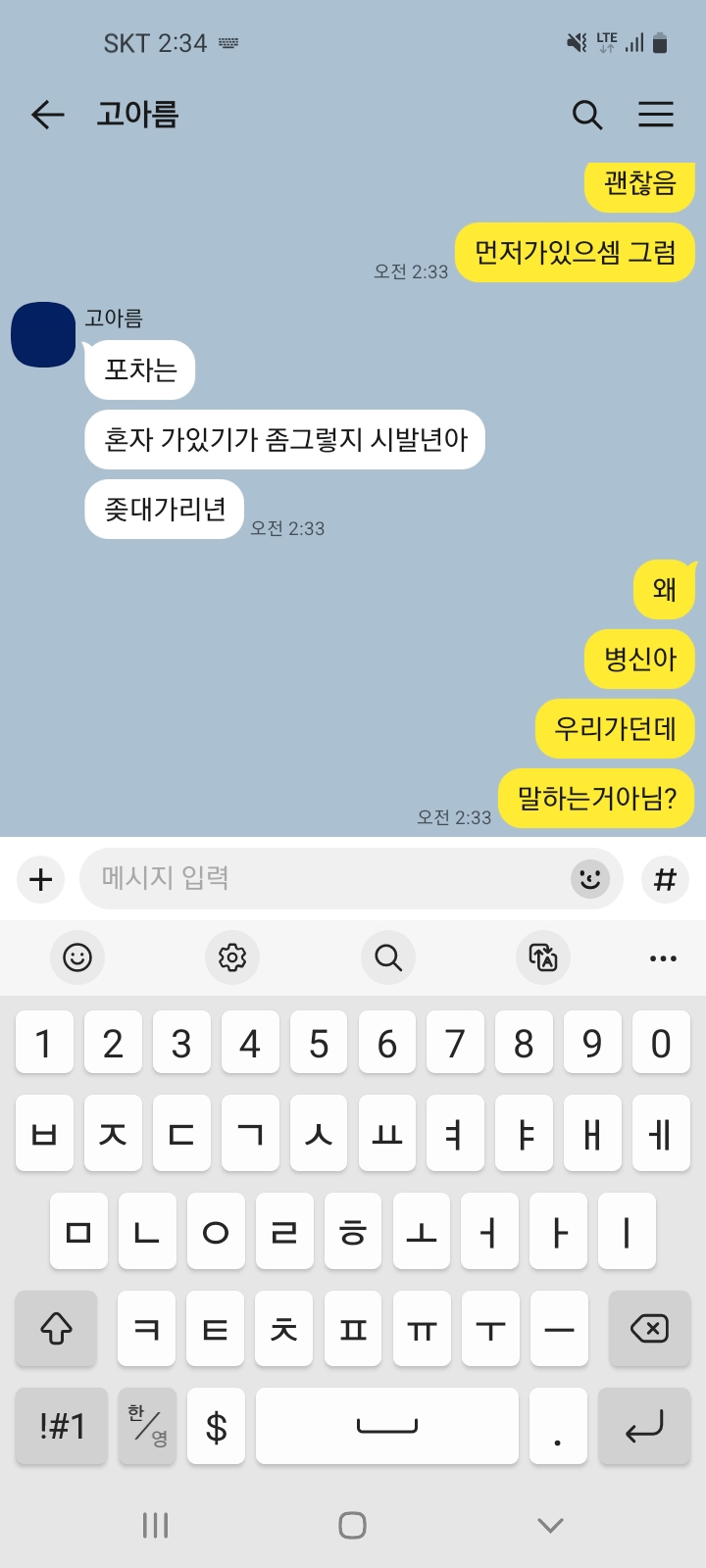The width and height of the screenshot is (706, 1568).
Task: Search within this conversation
Action: (587, 115)
